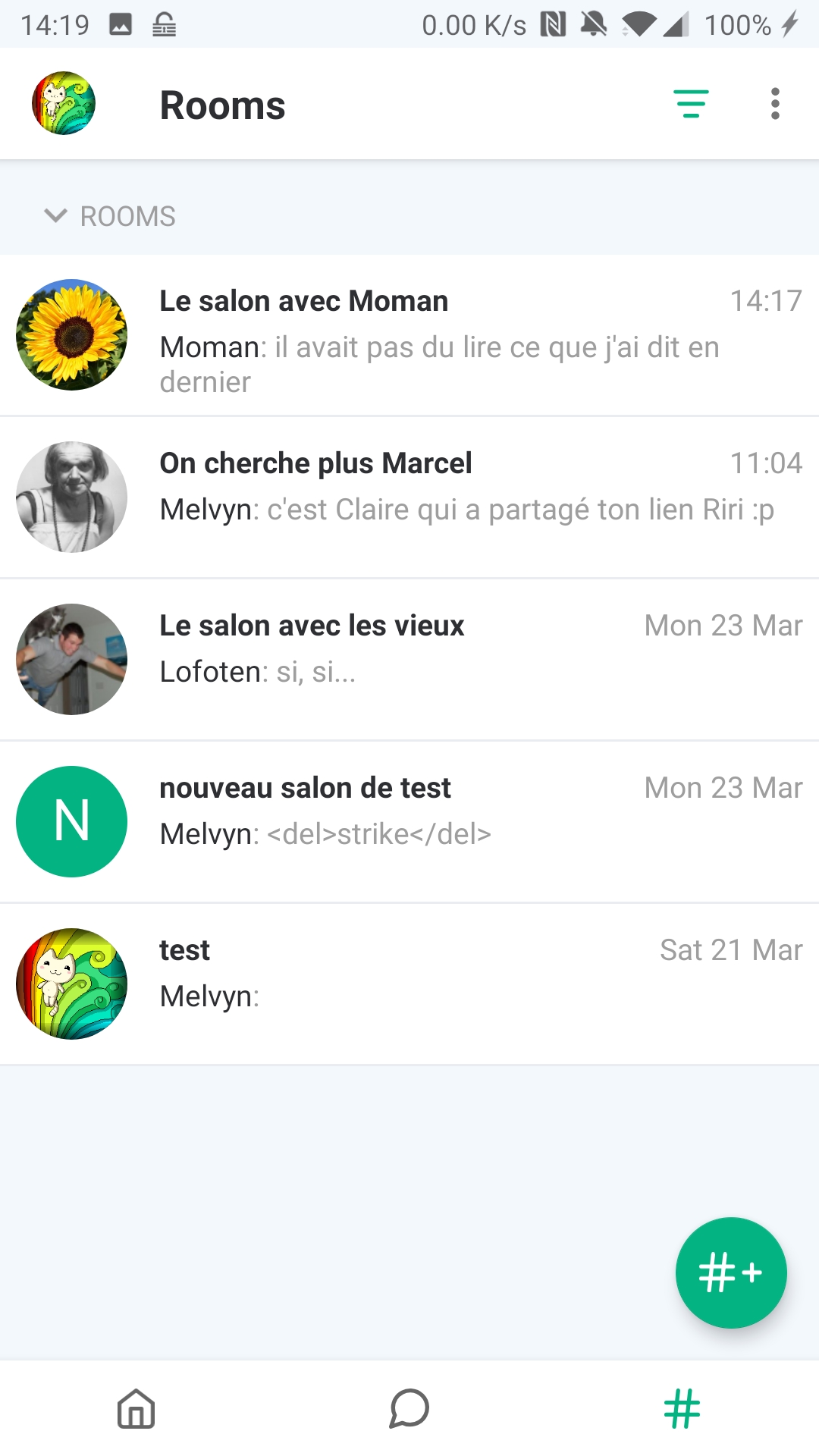Select the rooms hashtag tab
The height and width of the screenshot is (1456, 819).
click(x=682, y=1409)
